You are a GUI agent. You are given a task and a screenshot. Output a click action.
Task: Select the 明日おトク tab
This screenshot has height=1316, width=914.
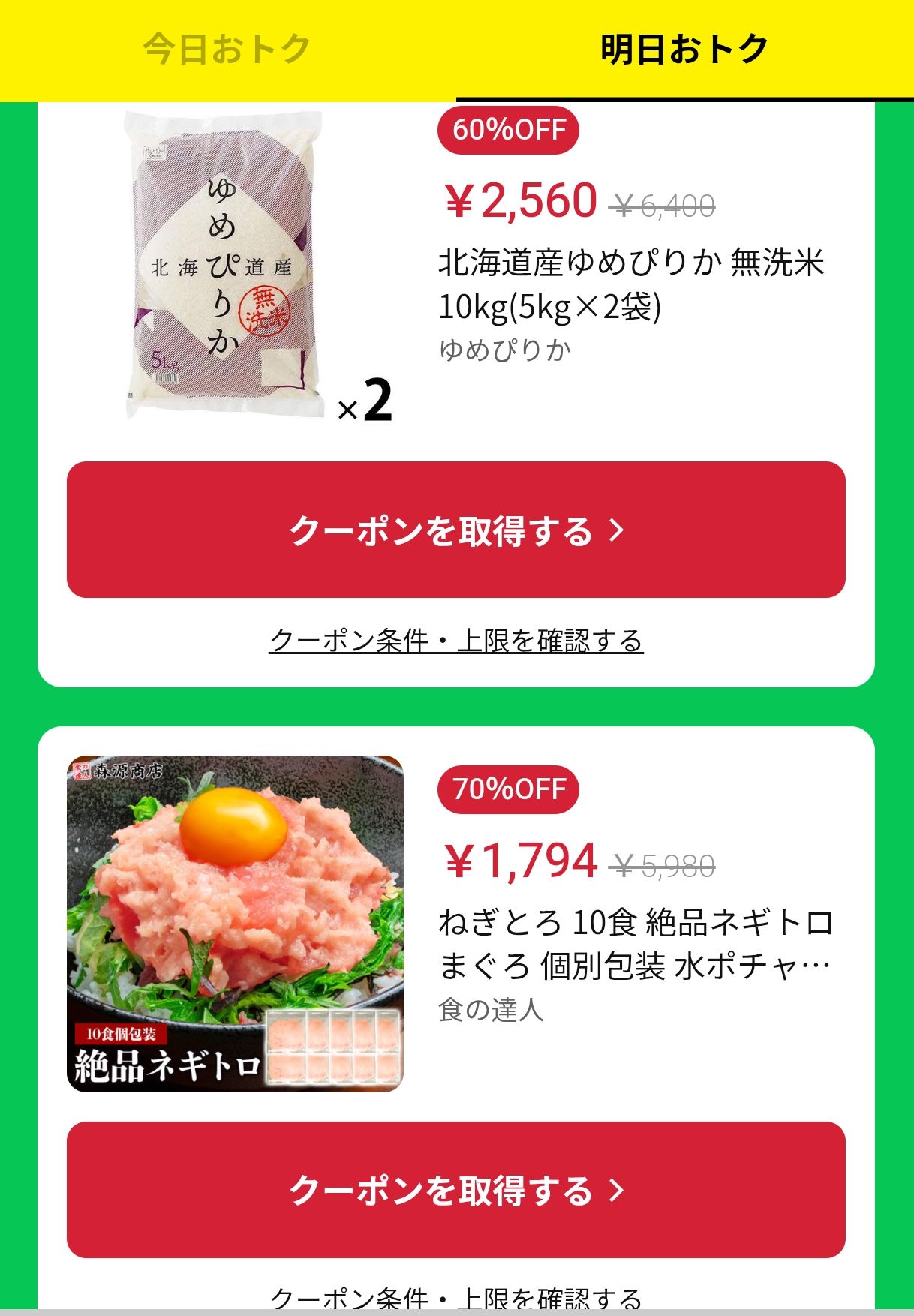[x=684, y=50]
